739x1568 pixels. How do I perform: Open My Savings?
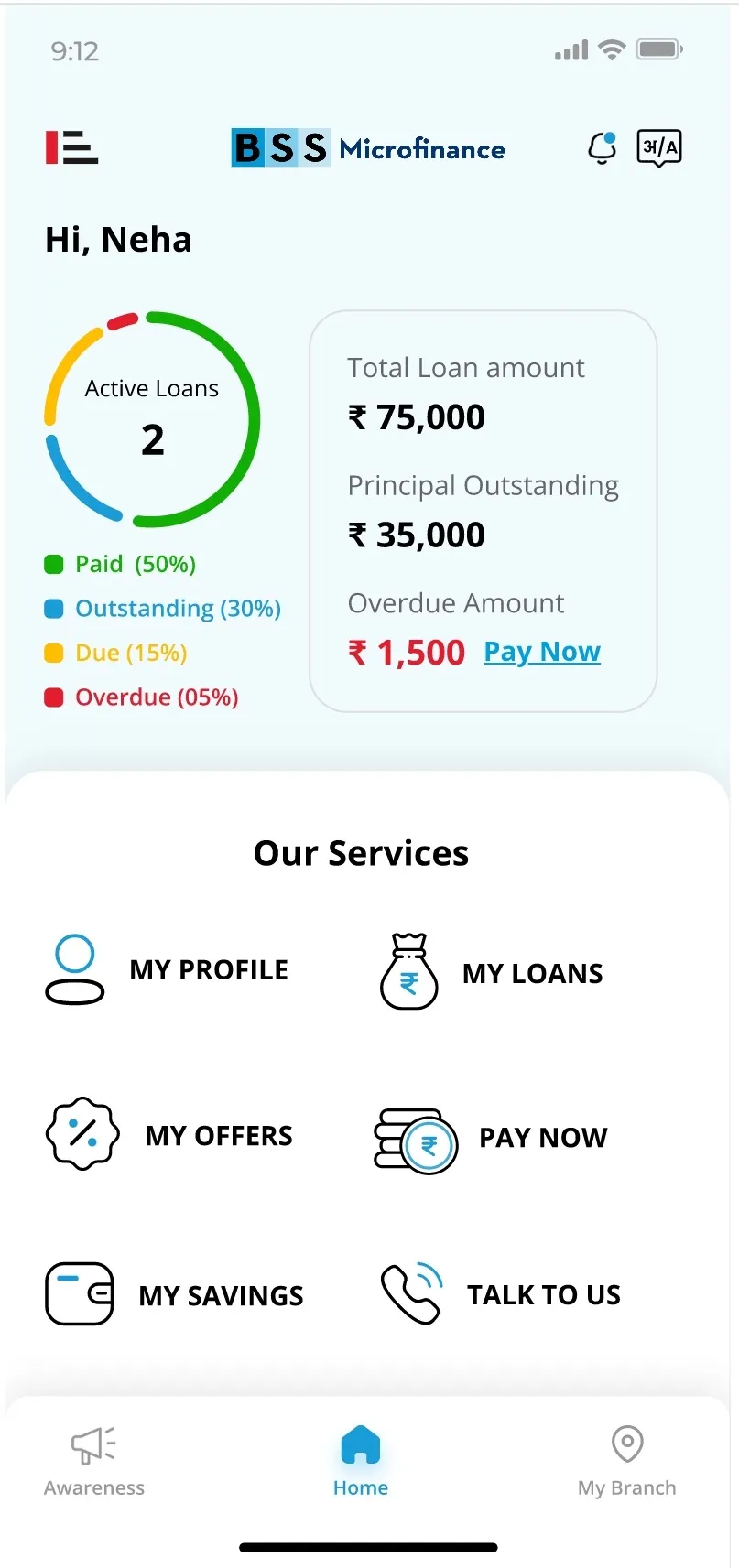tap(174, 1294)
